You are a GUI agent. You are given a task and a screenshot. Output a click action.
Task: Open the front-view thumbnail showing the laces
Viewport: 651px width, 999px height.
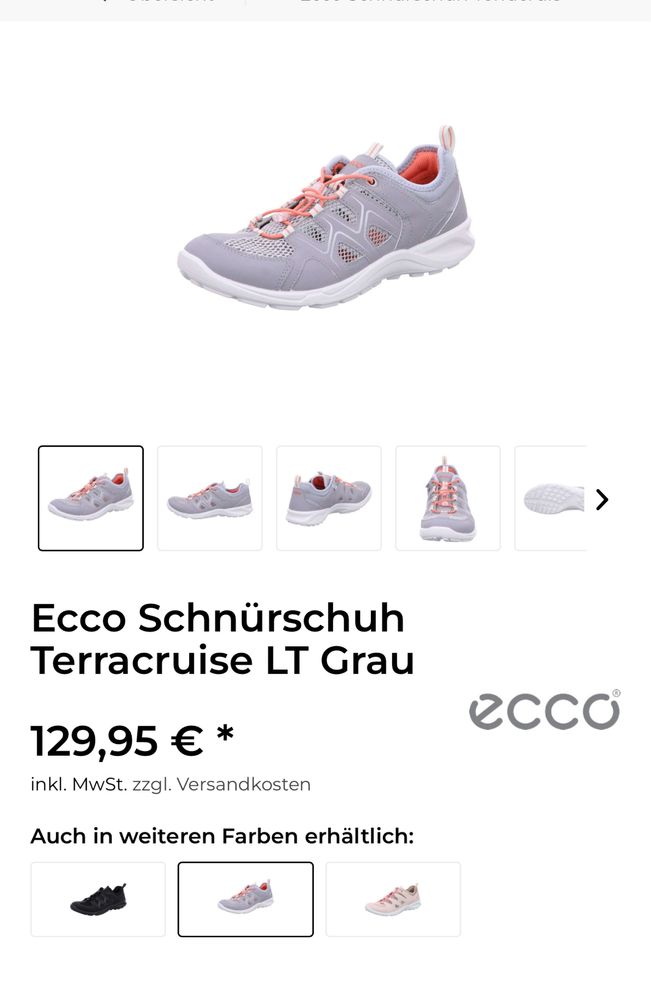click(x=448, y=498)
